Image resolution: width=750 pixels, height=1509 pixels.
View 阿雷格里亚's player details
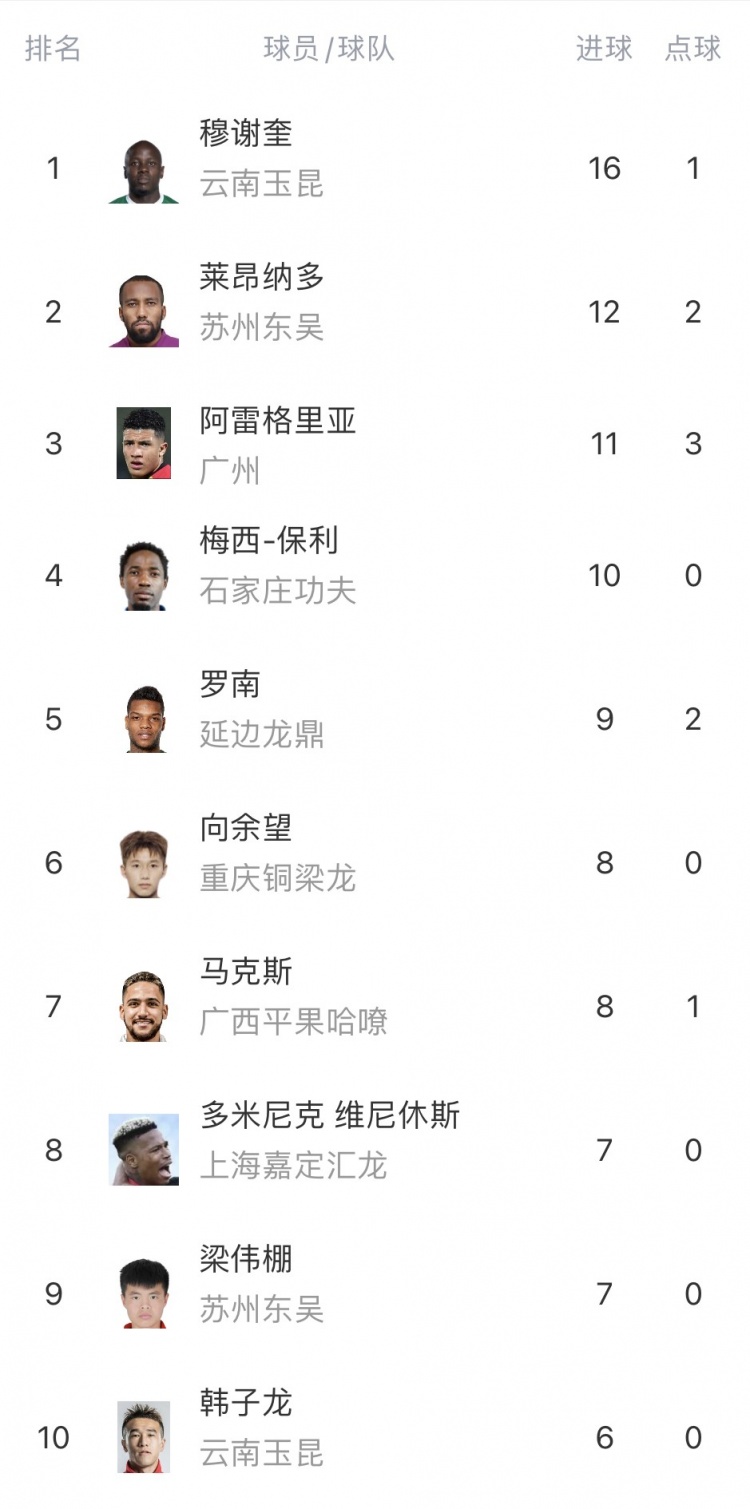[x=278, y=421]
